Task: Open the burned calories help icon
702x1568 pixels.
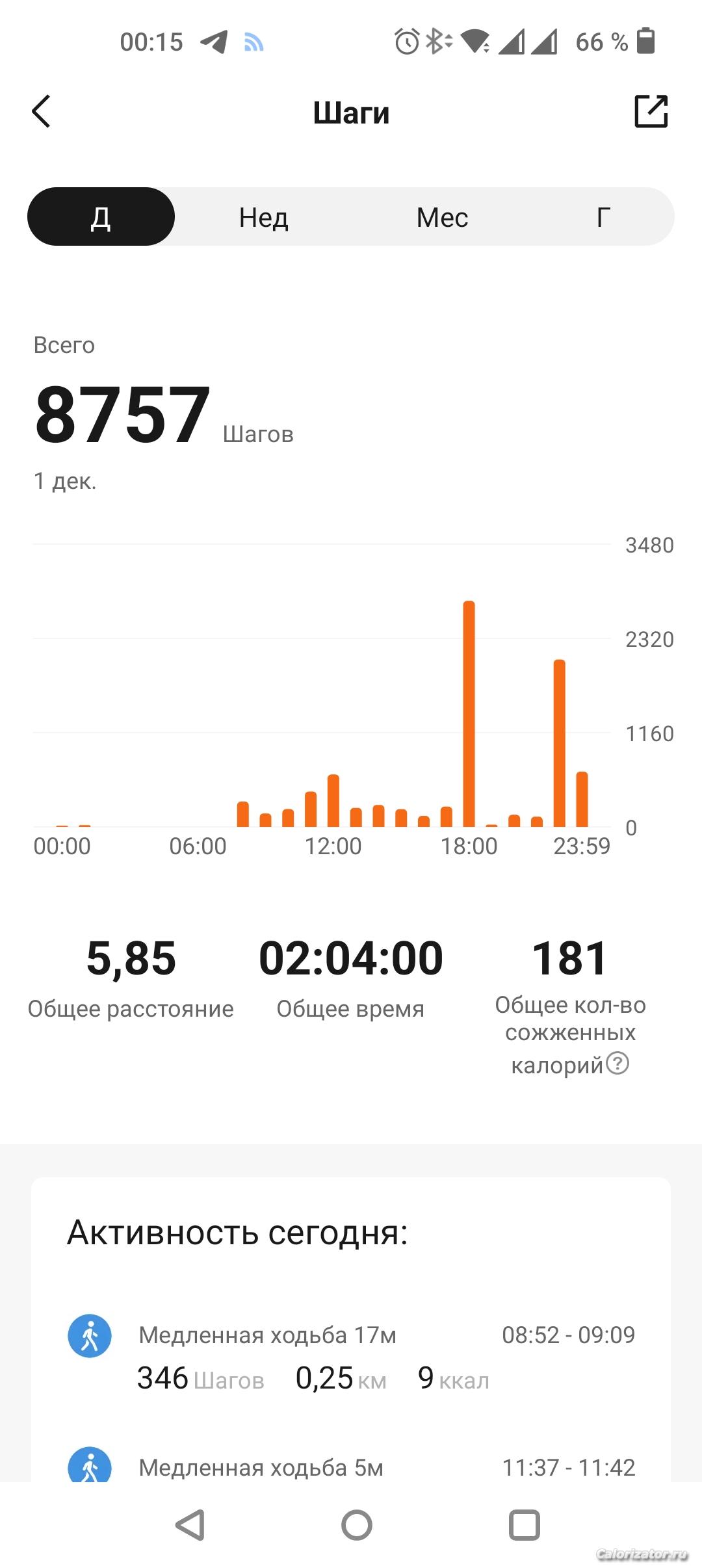Action: 617,1064
